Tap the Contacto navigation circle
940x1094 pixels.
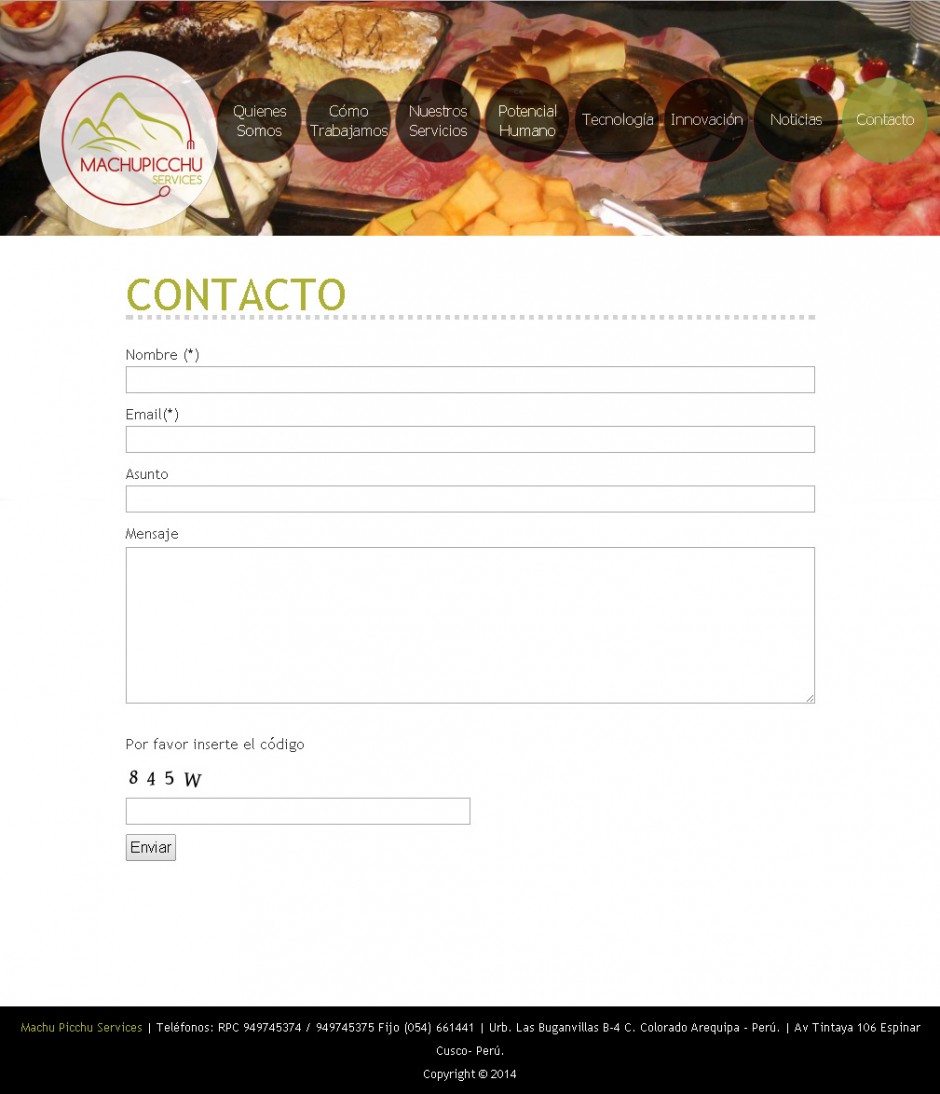click(885, 120)
